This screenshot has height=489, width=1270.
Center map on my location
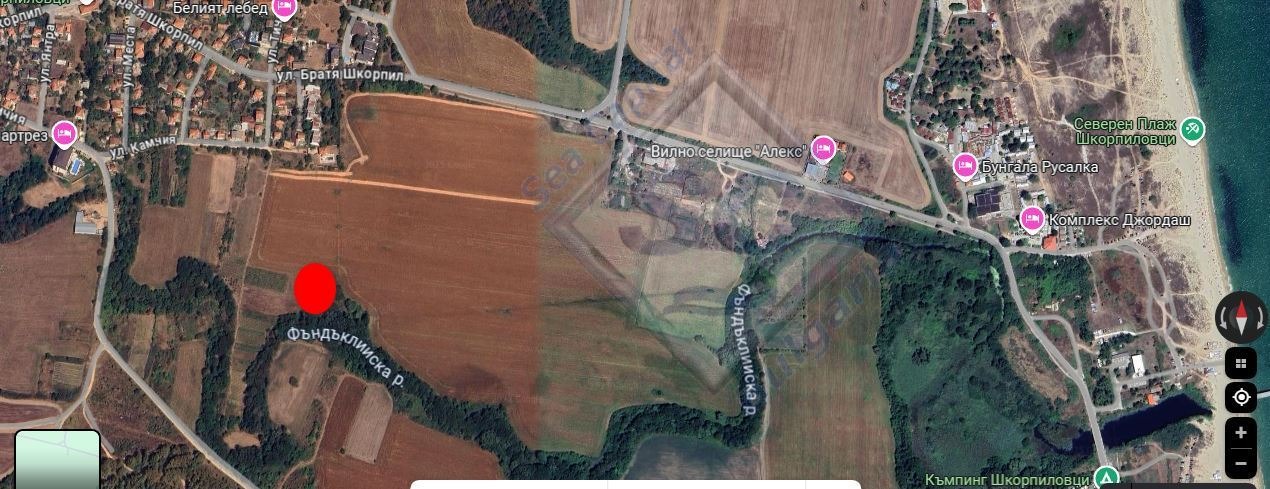coord(1241,397)
